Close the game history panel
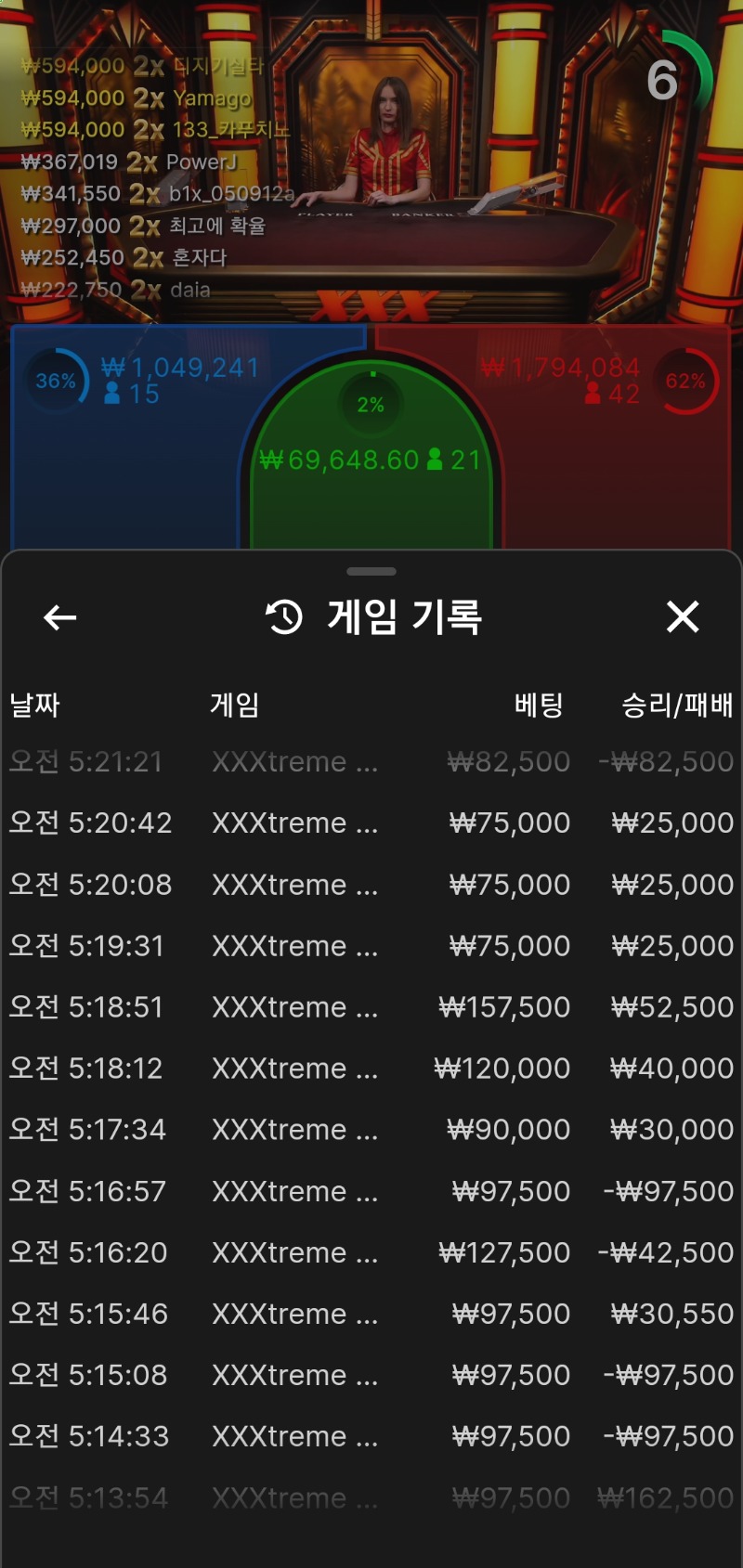 [683, 616]
